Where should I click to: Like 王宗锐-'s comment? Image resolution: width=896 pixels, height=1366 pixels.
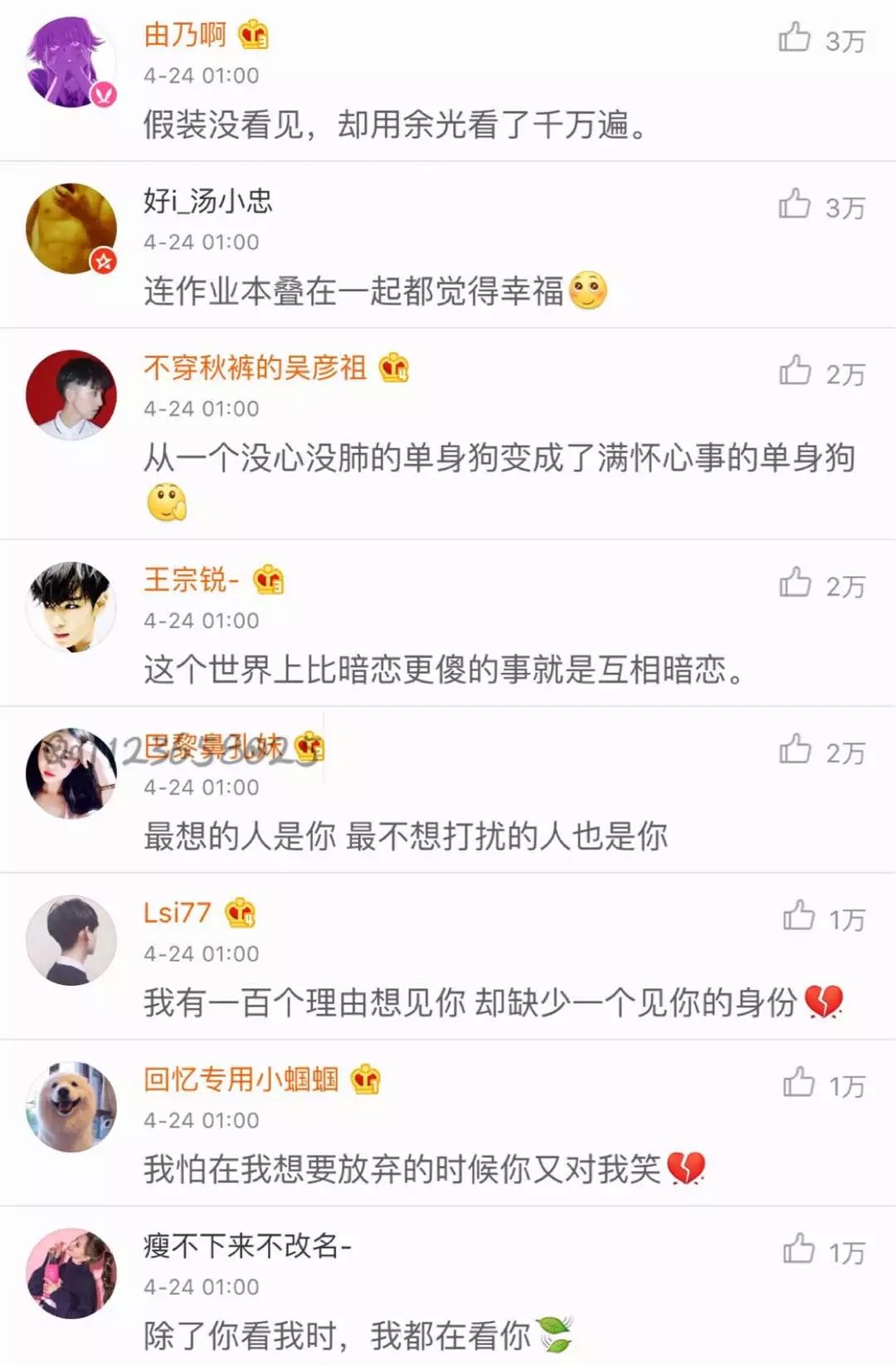(x=795, y=583)
